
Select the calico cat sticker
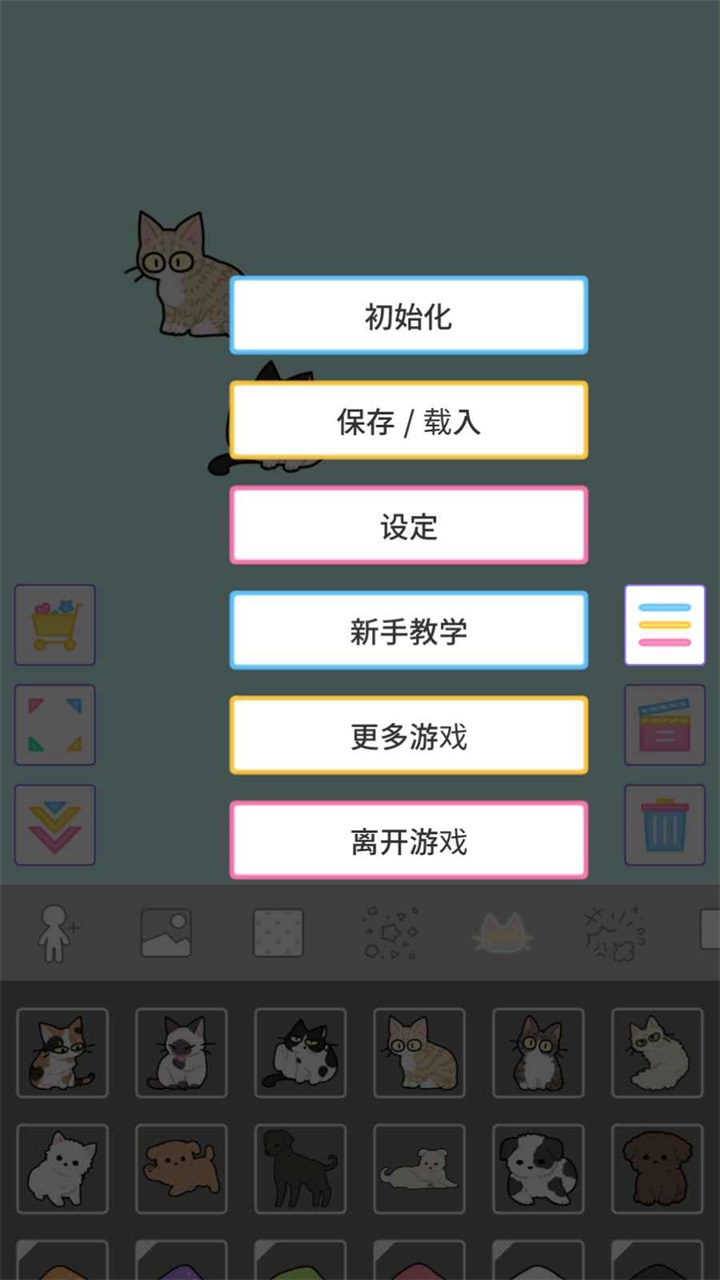coord(62,1052)
